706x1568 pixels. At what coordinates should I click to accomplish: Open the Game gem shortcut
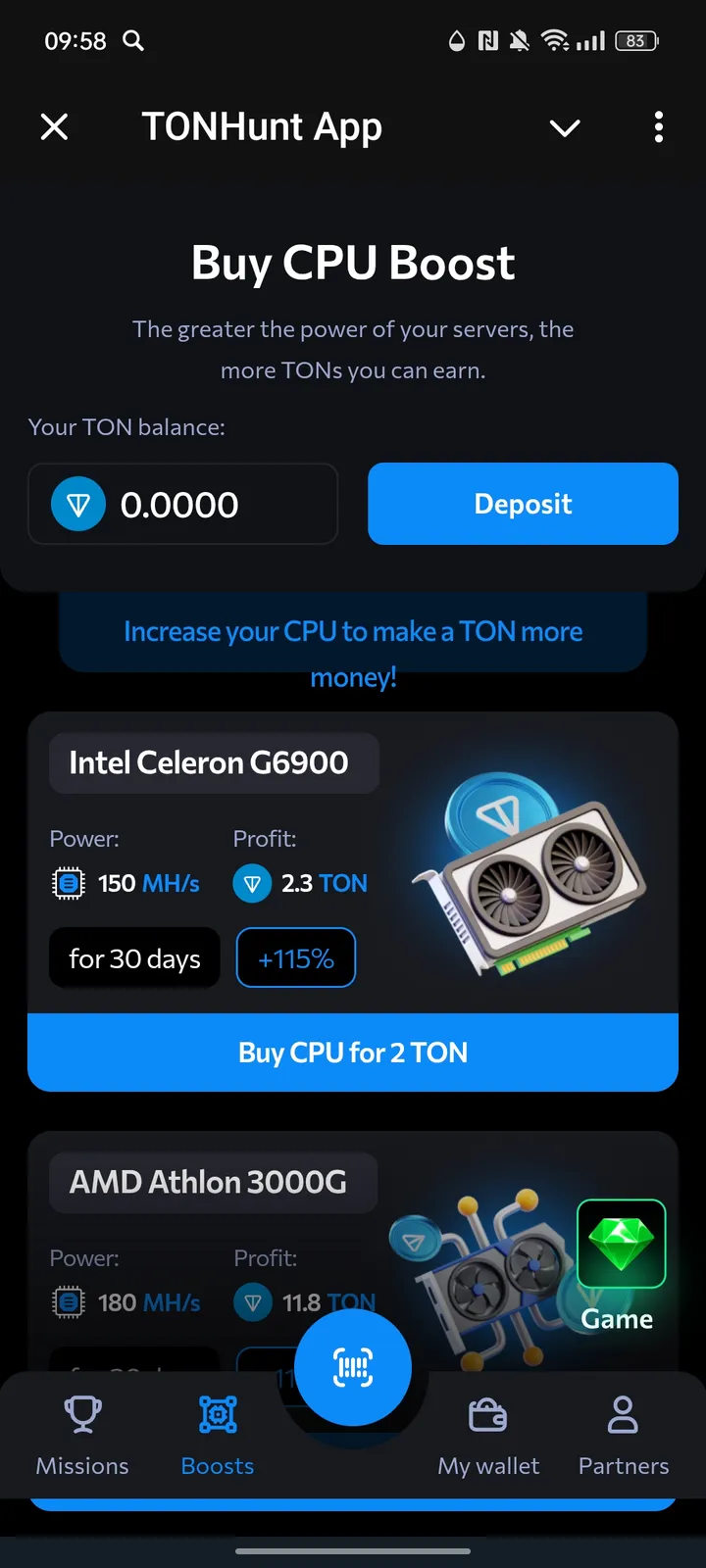pyautogui.click(x=620, y=1264)
